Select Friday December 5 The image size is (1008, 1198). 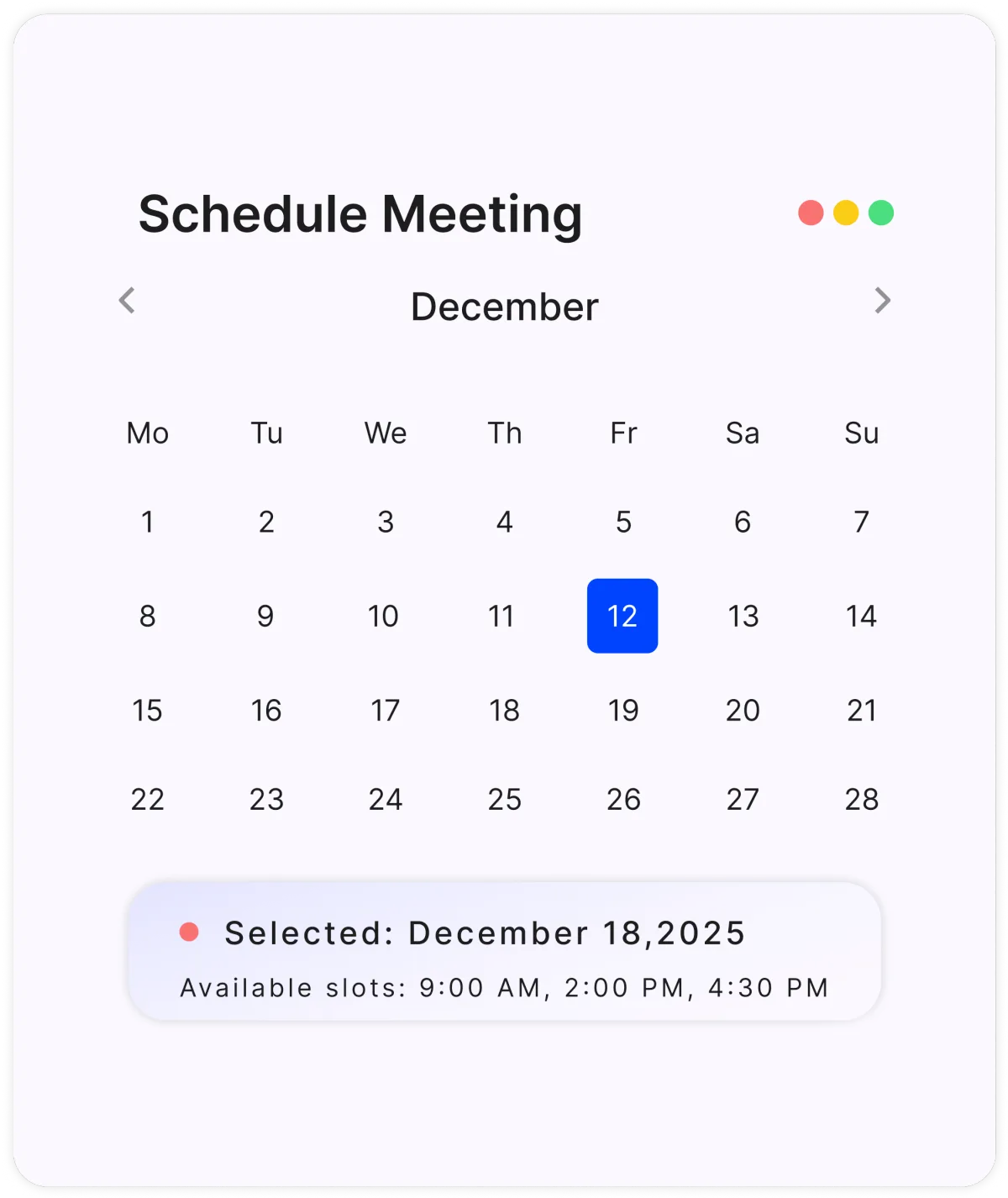[x=623, y=522]
